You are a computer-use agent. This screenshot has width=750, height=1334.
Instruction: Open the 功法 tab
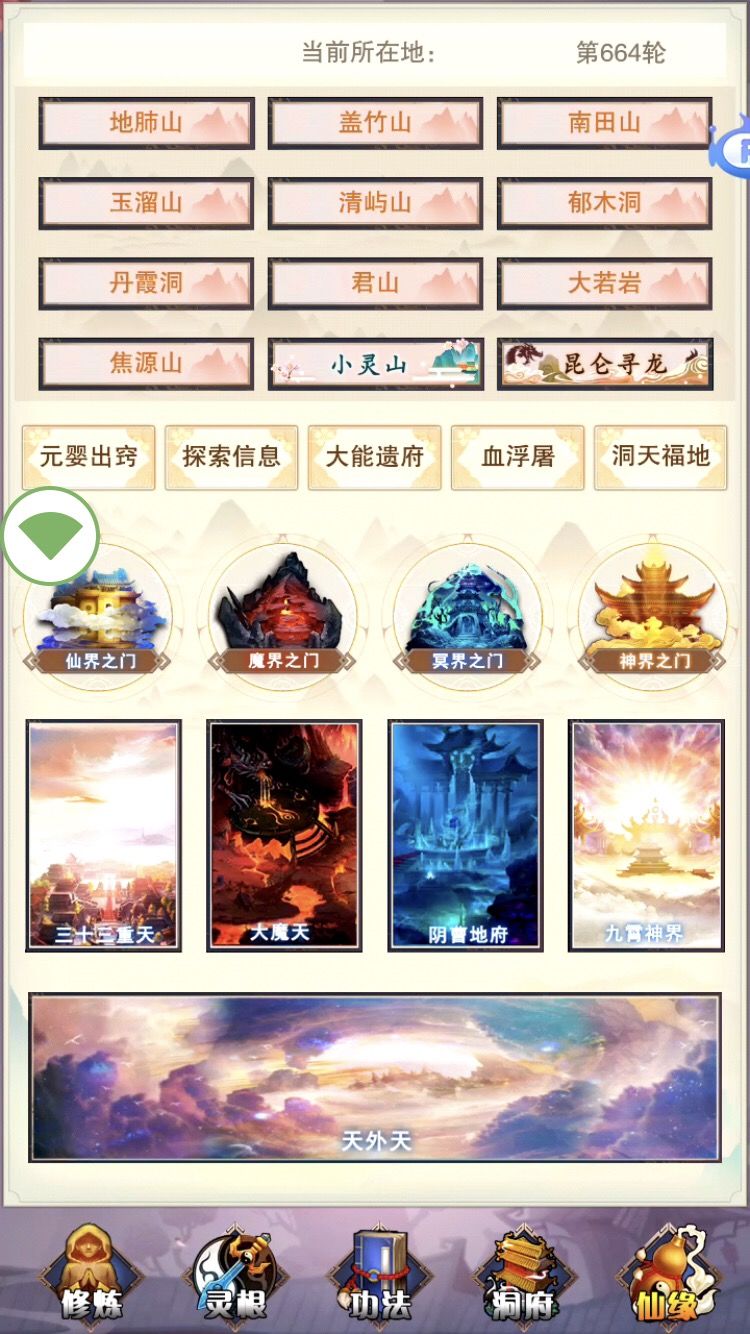point(379,1274)
